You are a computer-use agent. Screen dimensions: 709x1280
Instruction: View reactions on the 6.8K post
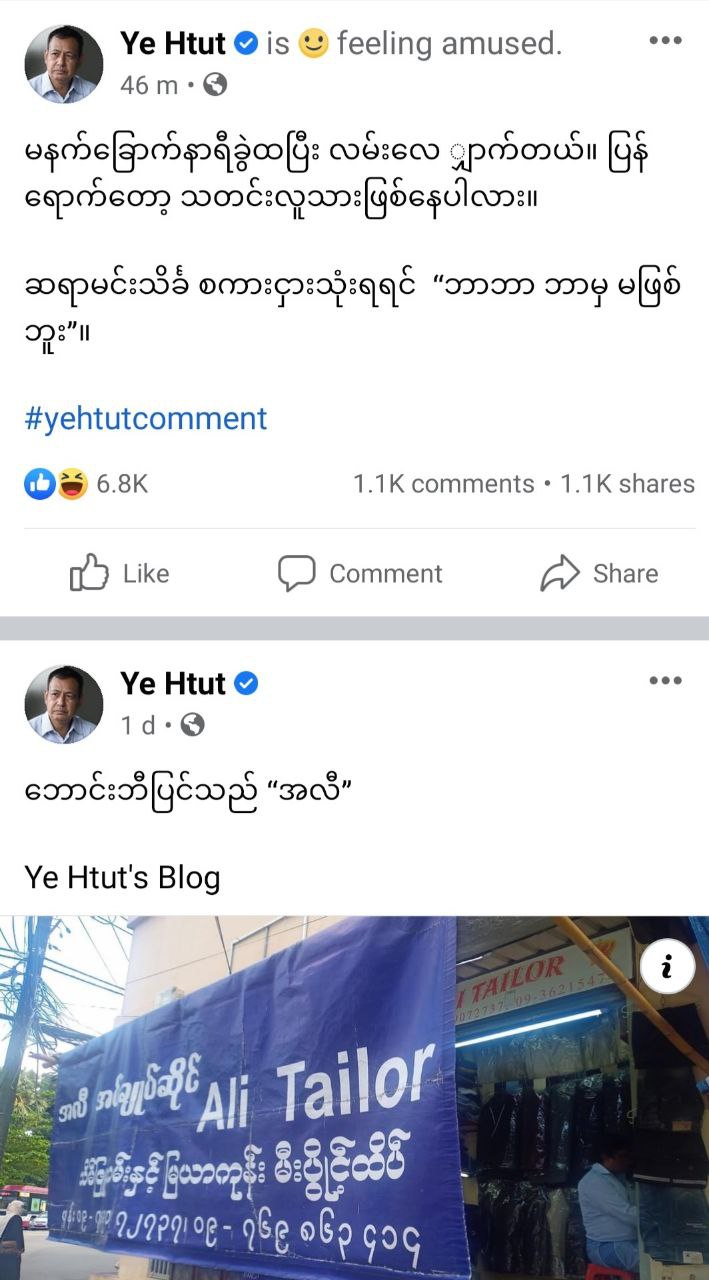coord(87,484)
